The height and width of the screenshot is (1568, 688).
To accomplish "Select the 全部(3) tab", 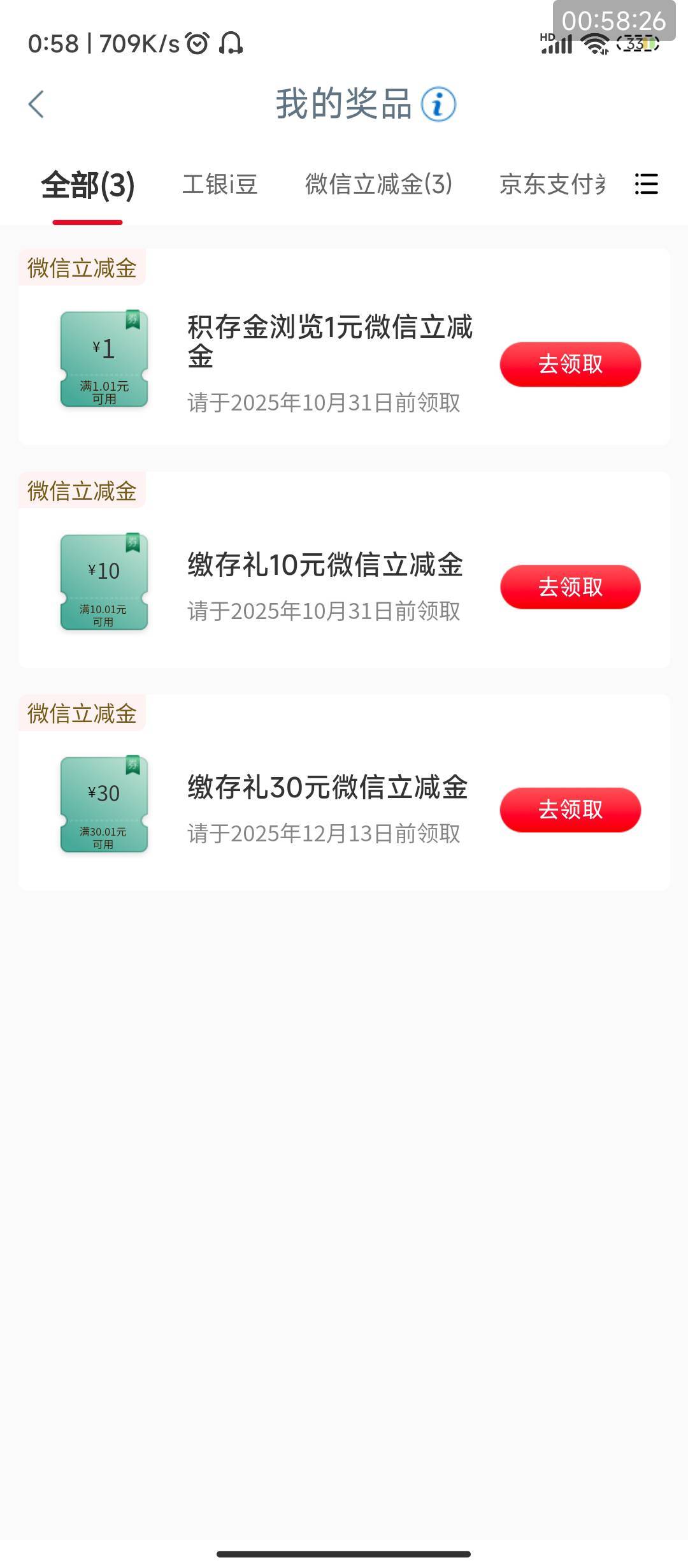I will (x=88, y=185).
